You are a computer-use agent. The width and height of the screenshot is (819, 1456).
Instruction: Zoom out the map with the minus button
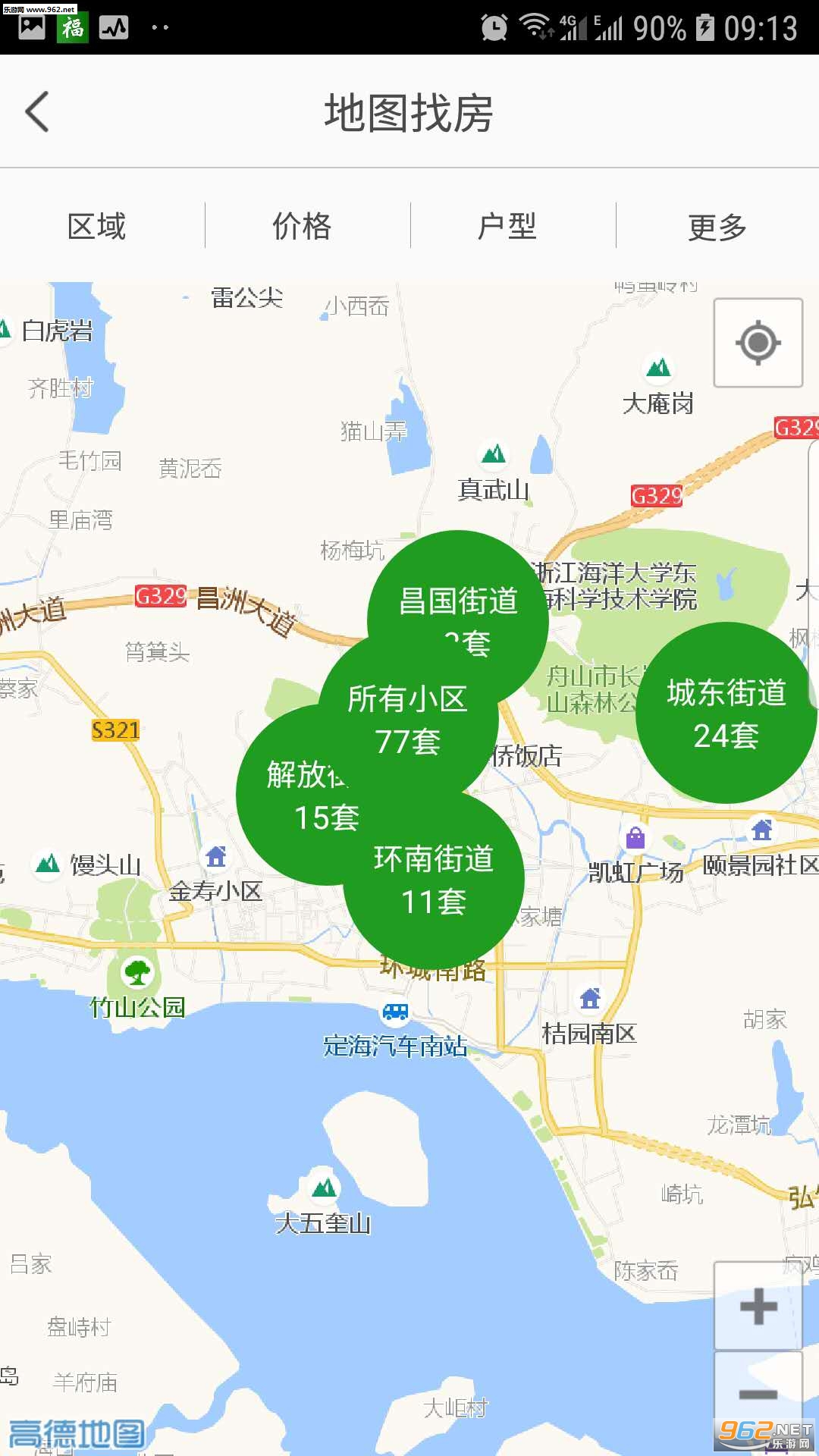758,1394
